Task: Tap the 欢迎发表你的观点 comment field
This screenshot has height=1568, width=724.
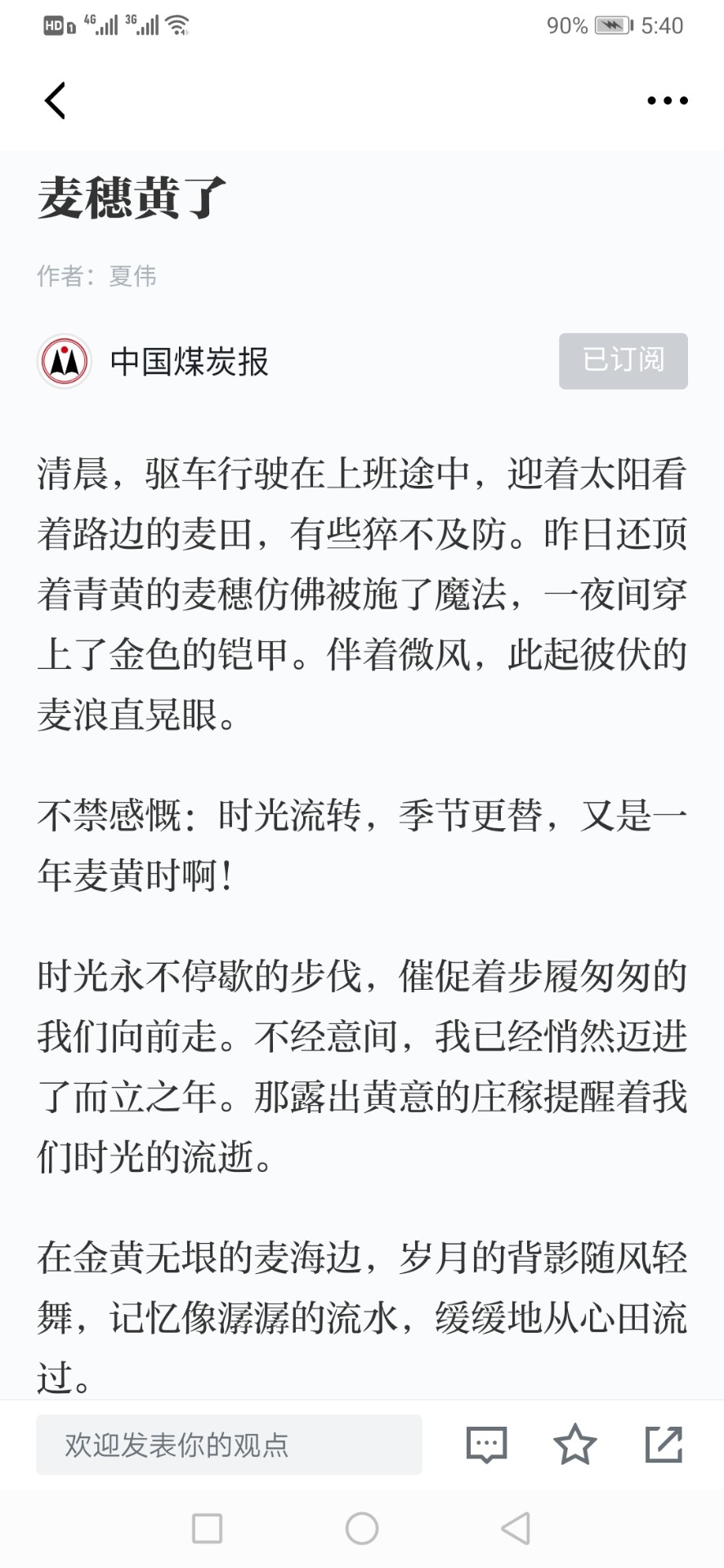Action: [x=229, y=1444]
